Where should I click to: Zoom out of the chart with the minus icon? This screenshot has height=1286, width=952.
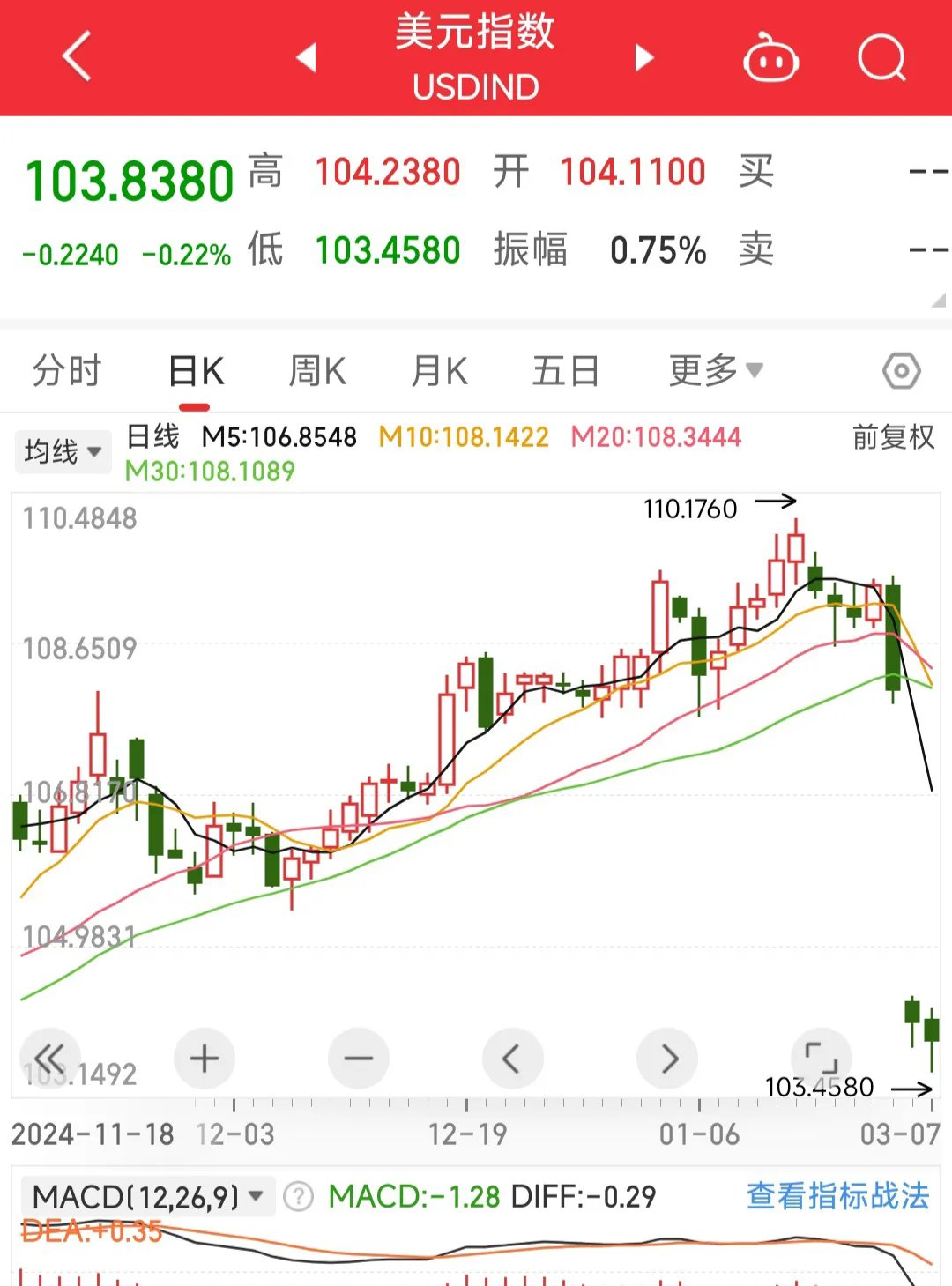tap(359, 1058)
